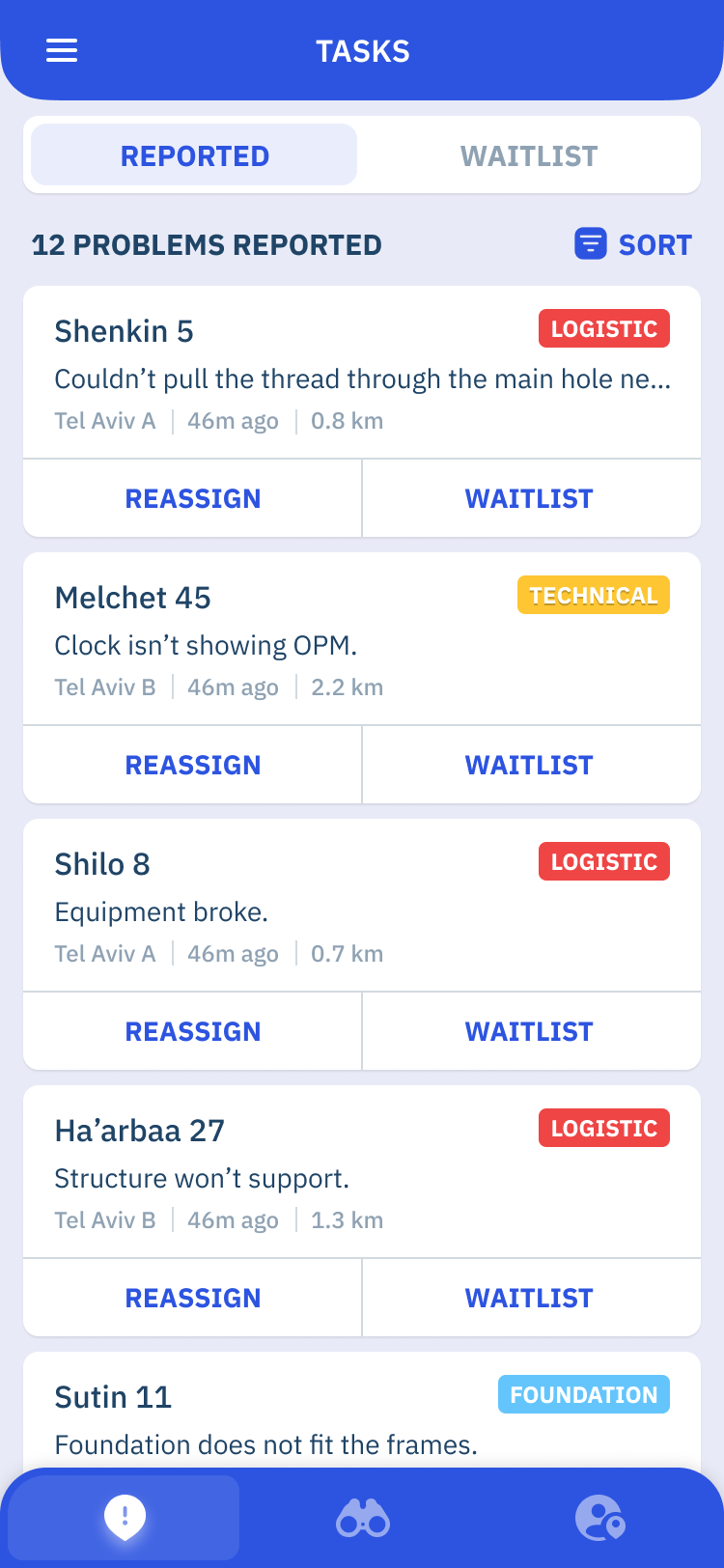Open the Shenkin 5 problem card
Image resolution: width=724 pixels, height=1568 pixels.
362,373
